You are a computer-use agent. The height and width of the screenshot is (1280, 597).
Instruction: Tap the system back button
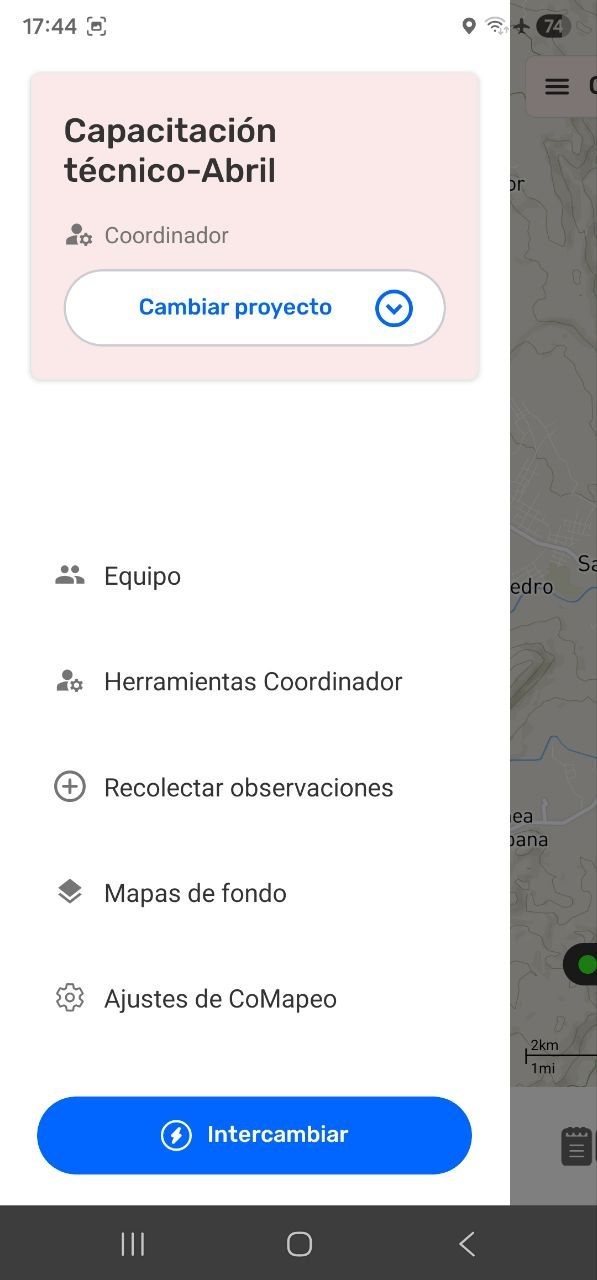[x=466, y=1244]
